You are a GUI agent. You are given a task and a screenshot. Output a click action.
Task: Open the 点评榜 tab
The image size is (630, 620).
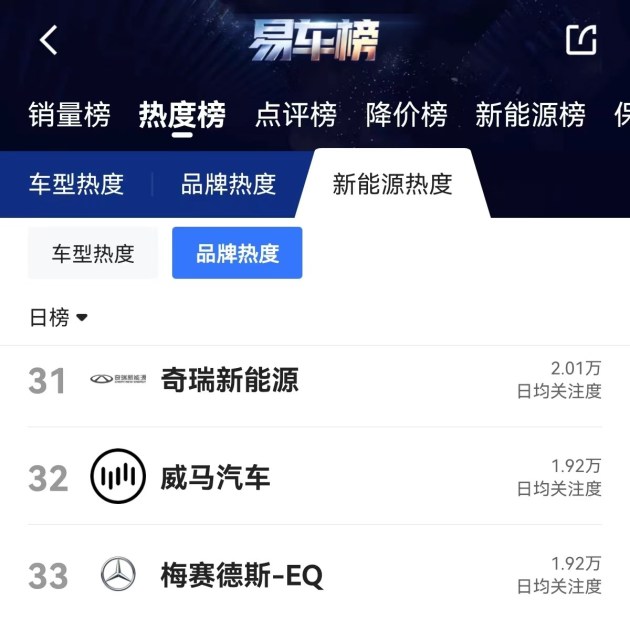coord(296,115)
